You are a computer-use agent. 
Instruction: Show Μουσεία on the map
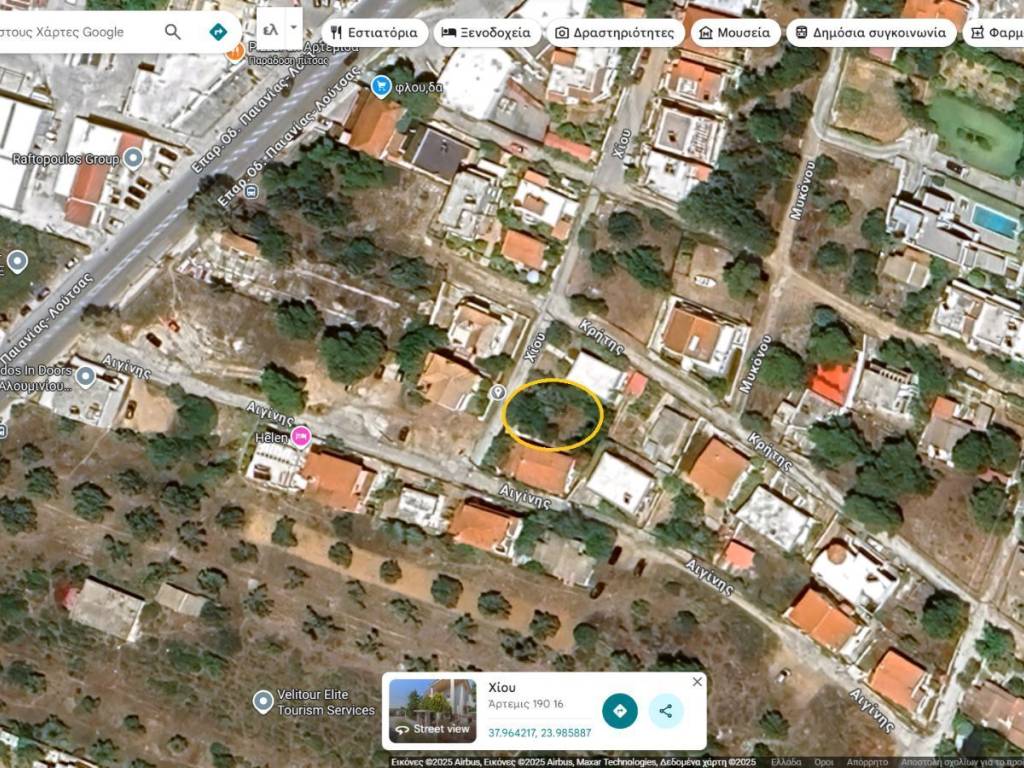(735, 32)
